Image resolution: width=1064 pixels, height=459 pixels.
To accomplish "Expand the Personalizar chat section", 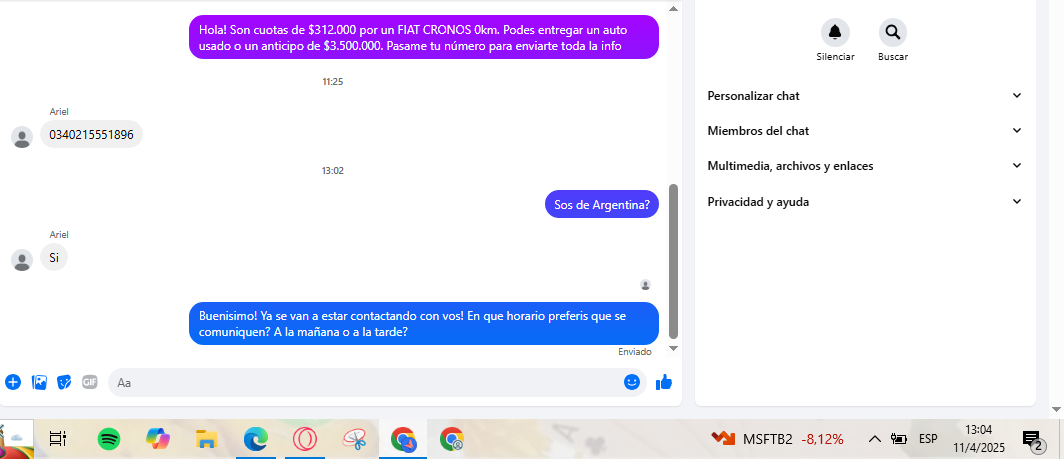I will (x=864, y=96).
